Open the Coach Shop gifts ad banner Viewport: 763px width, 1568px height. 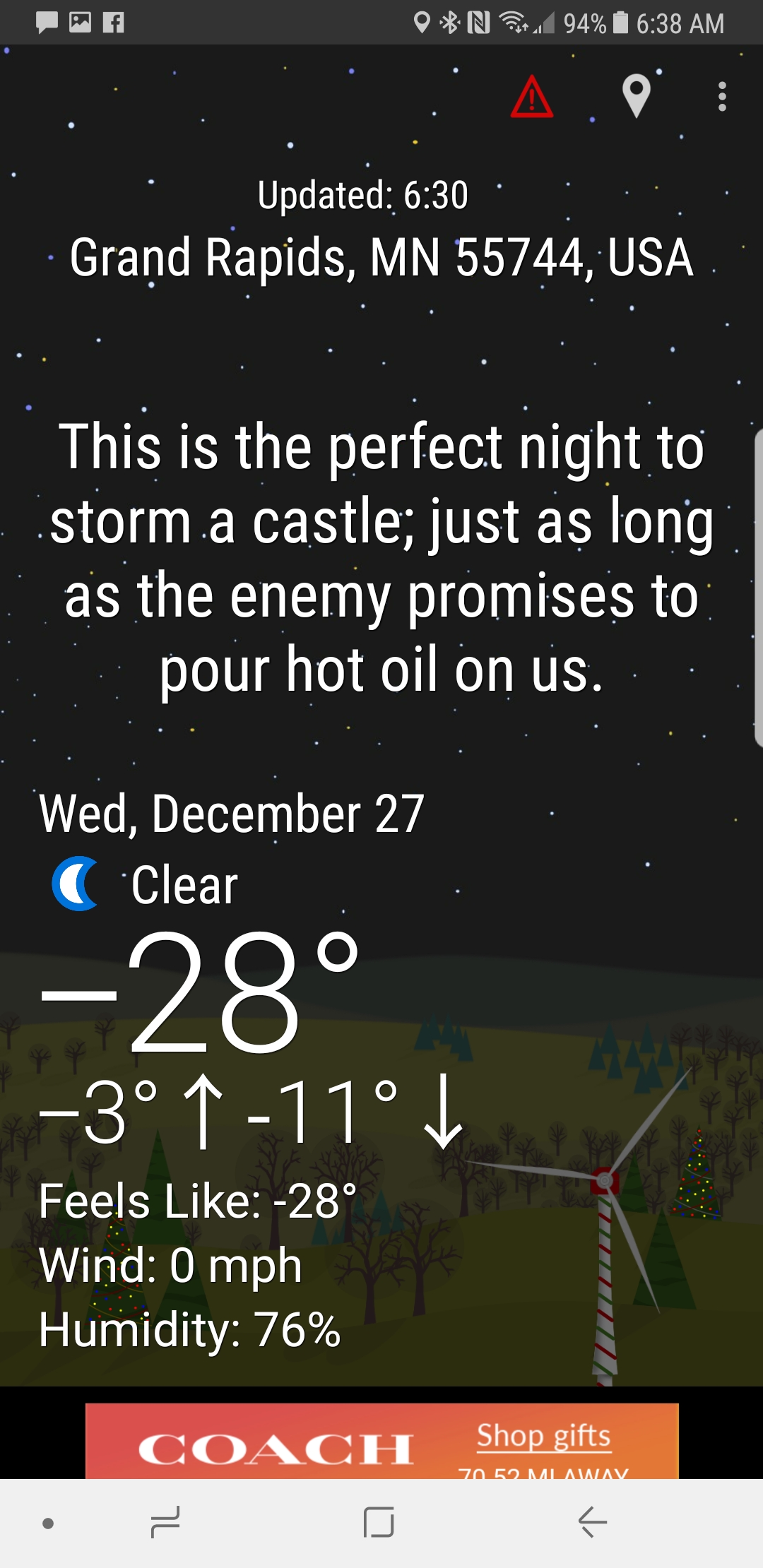pyautogui.click(x=381, y=1441)
